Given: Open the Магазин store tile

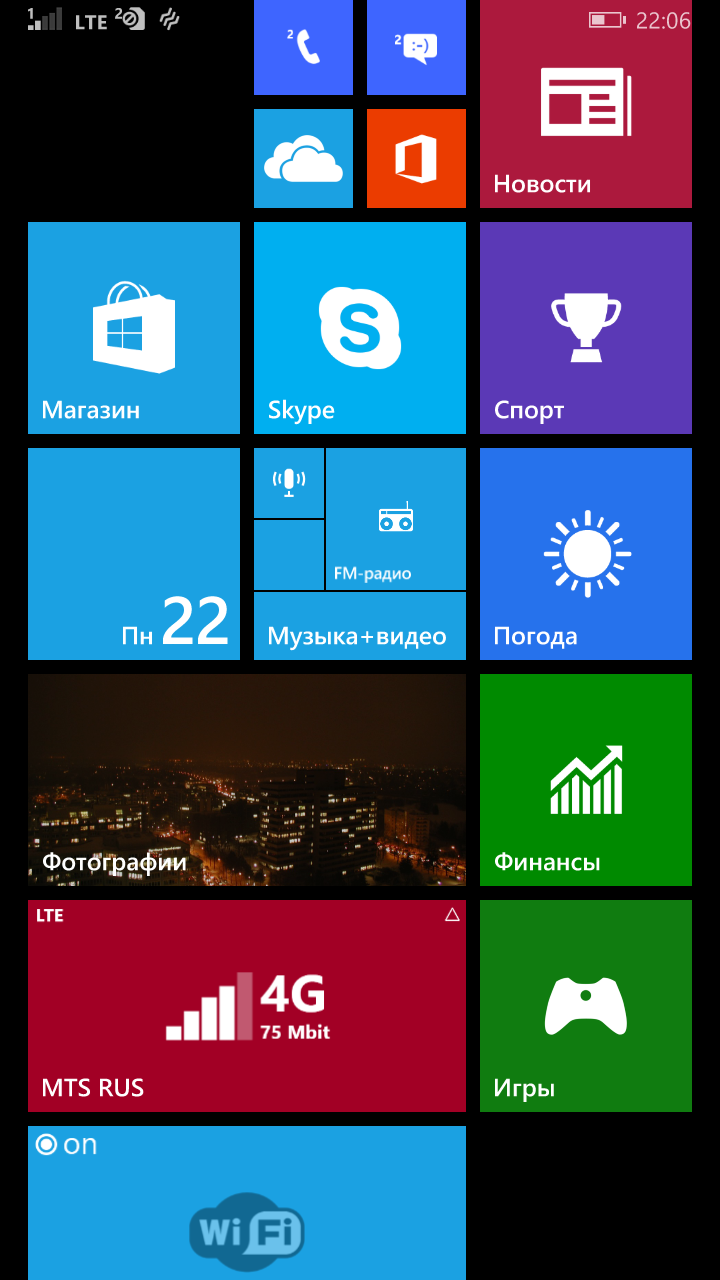Looking at the screenshot, I should point(134,328).
